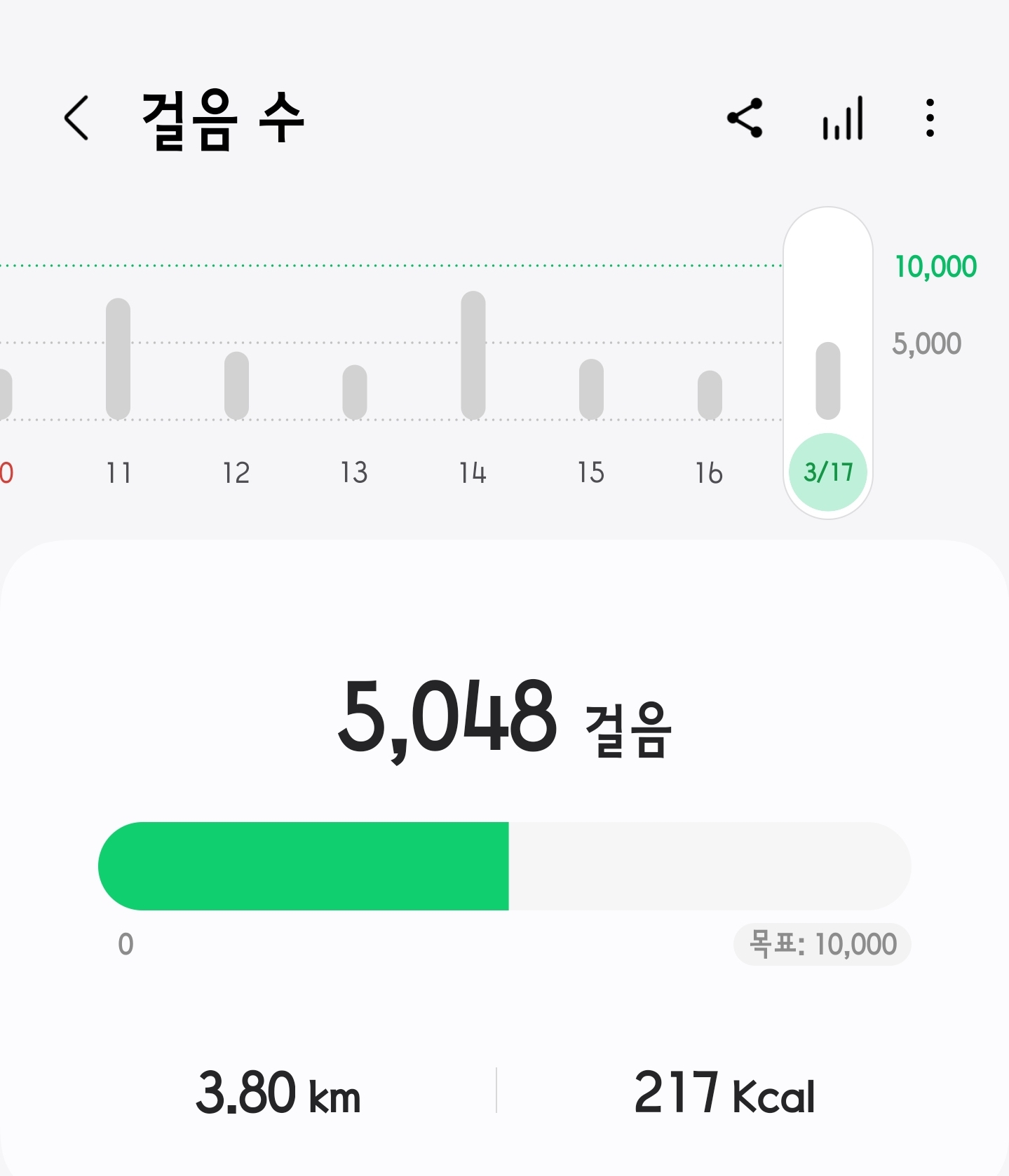Select the step bar for day 14
This screenshot has height=1176, width=1009.
tap(473, 355)
